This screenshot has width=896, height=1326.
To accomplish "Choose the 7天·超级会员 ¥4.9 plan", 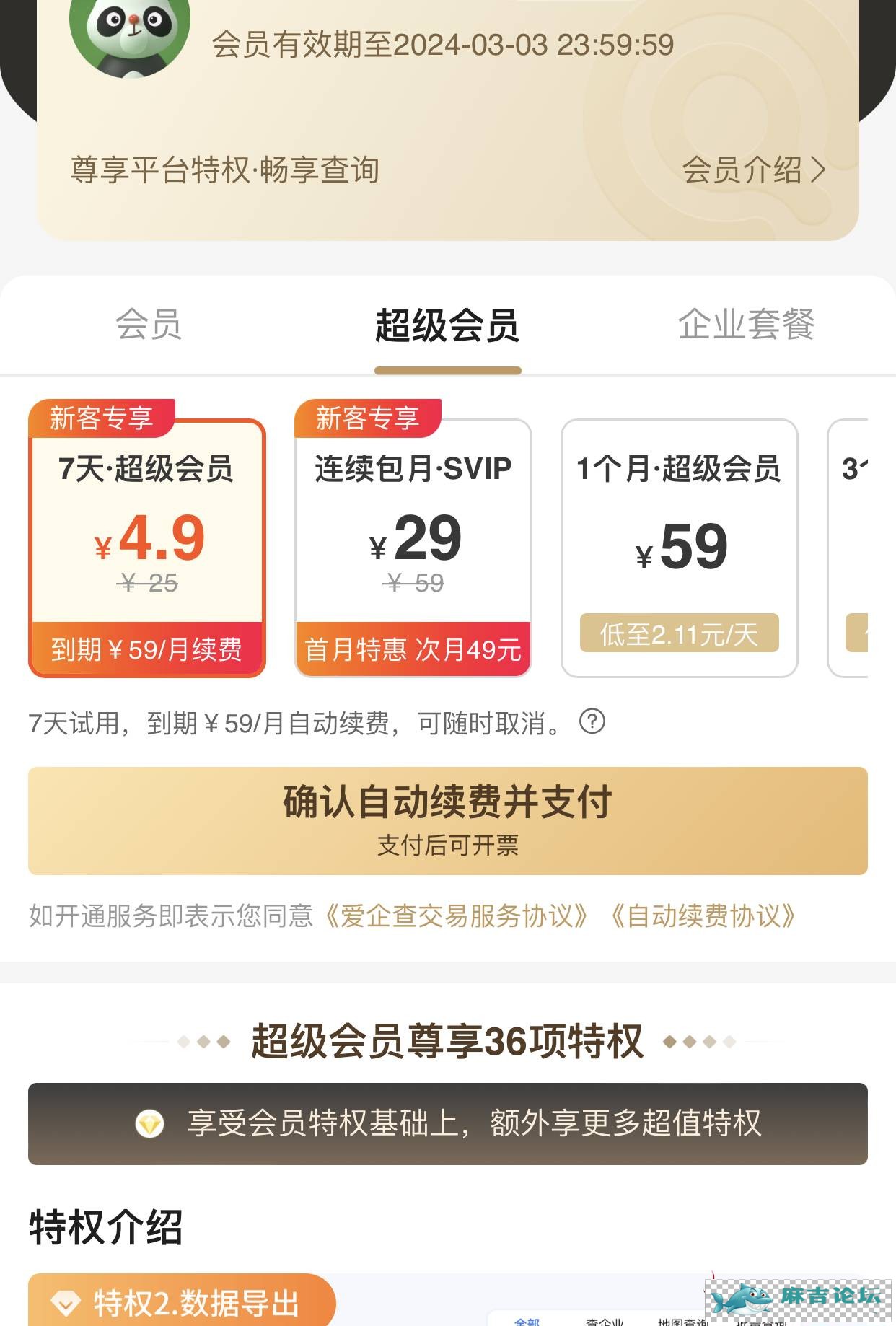I will coord(147,548).
